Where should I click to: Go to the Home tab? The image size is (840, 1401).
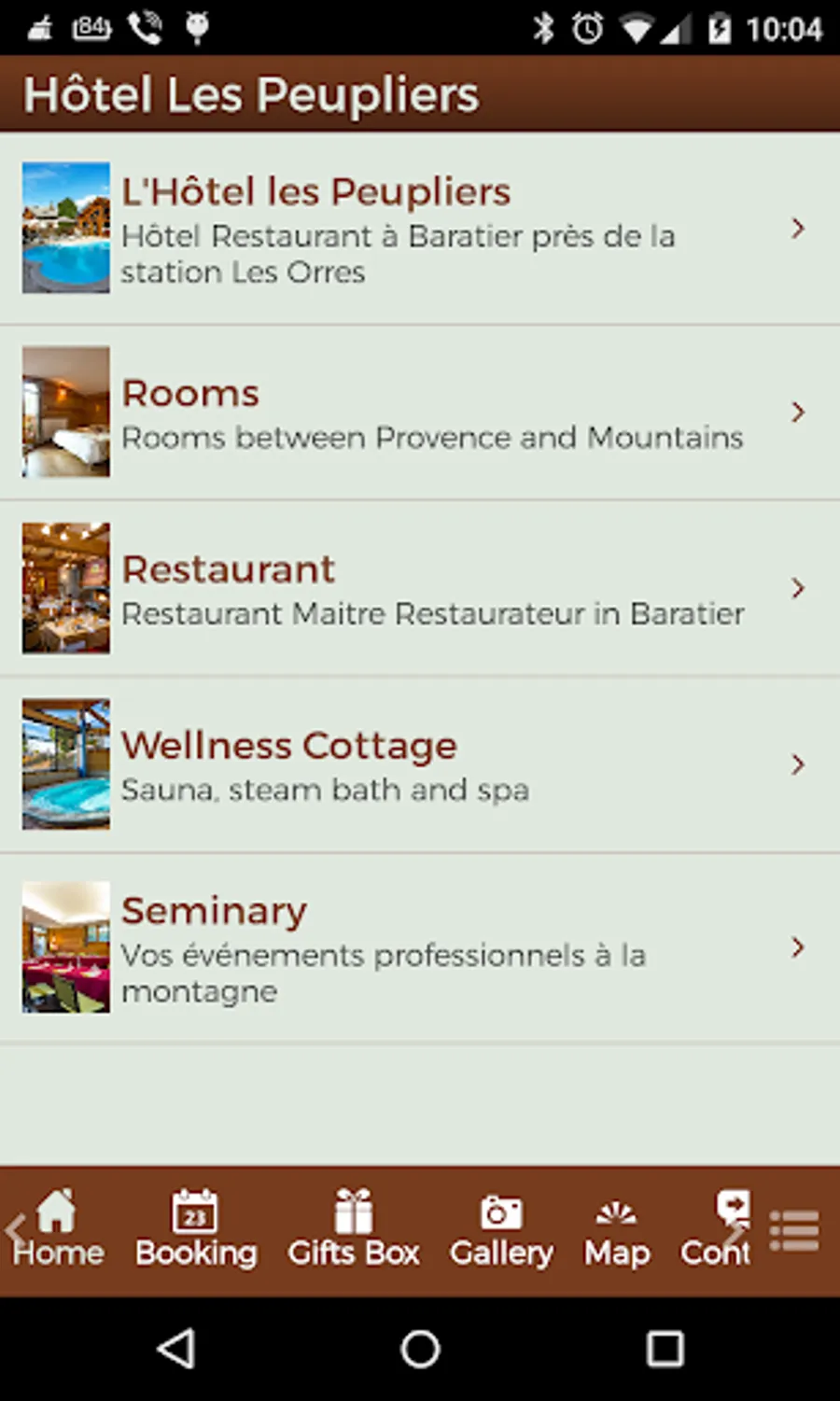58,1230
